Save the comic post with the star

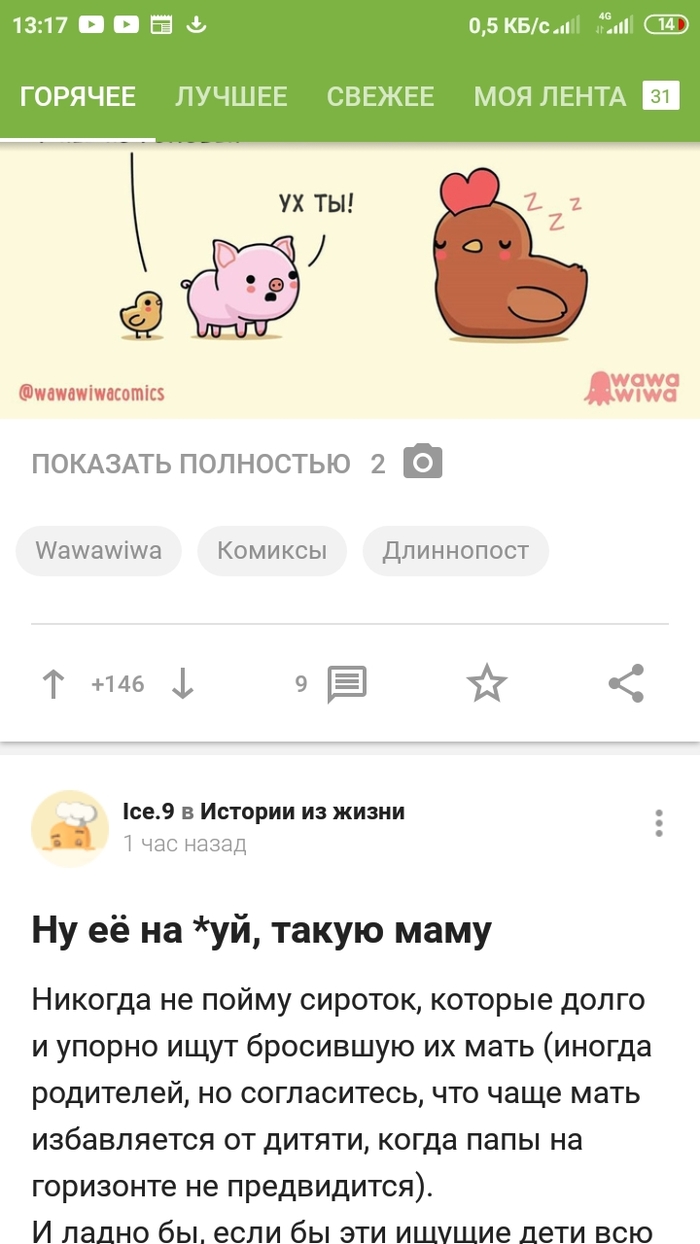click(487, 684)
